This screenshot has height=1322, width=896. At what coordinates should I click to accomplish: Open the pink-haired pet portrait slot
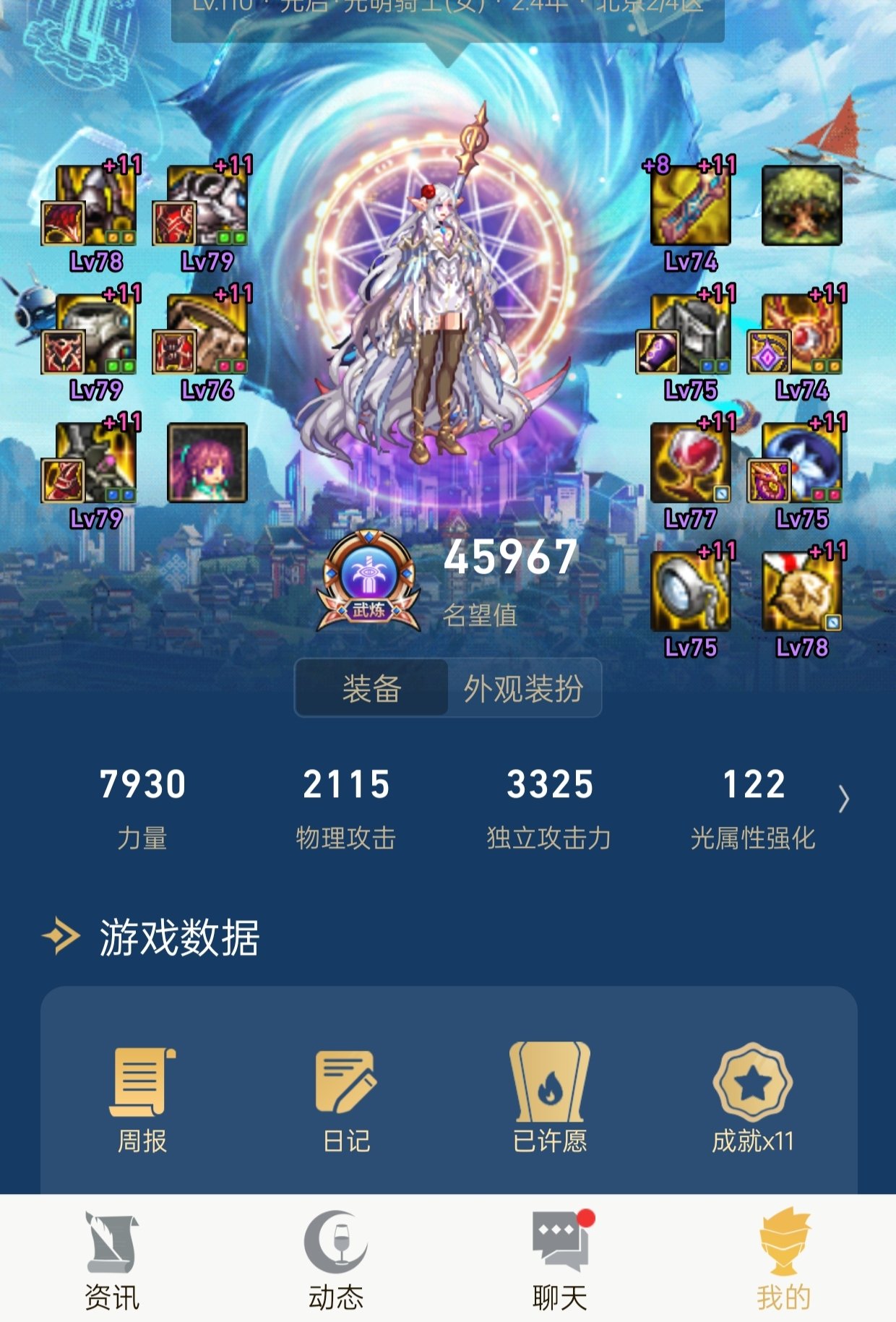(207, 463)
